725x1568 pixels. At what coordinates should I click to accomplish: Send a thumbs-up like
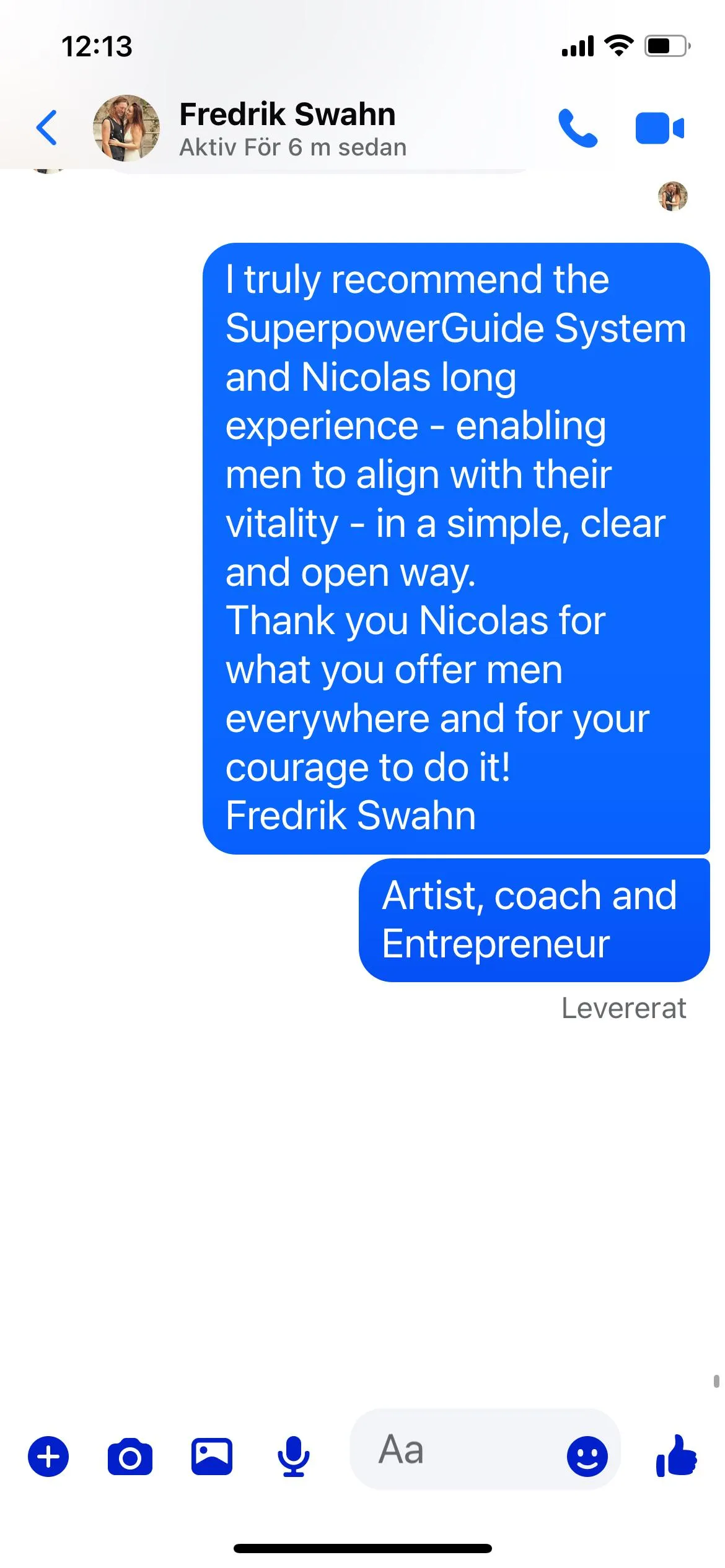click(677, 1455)
